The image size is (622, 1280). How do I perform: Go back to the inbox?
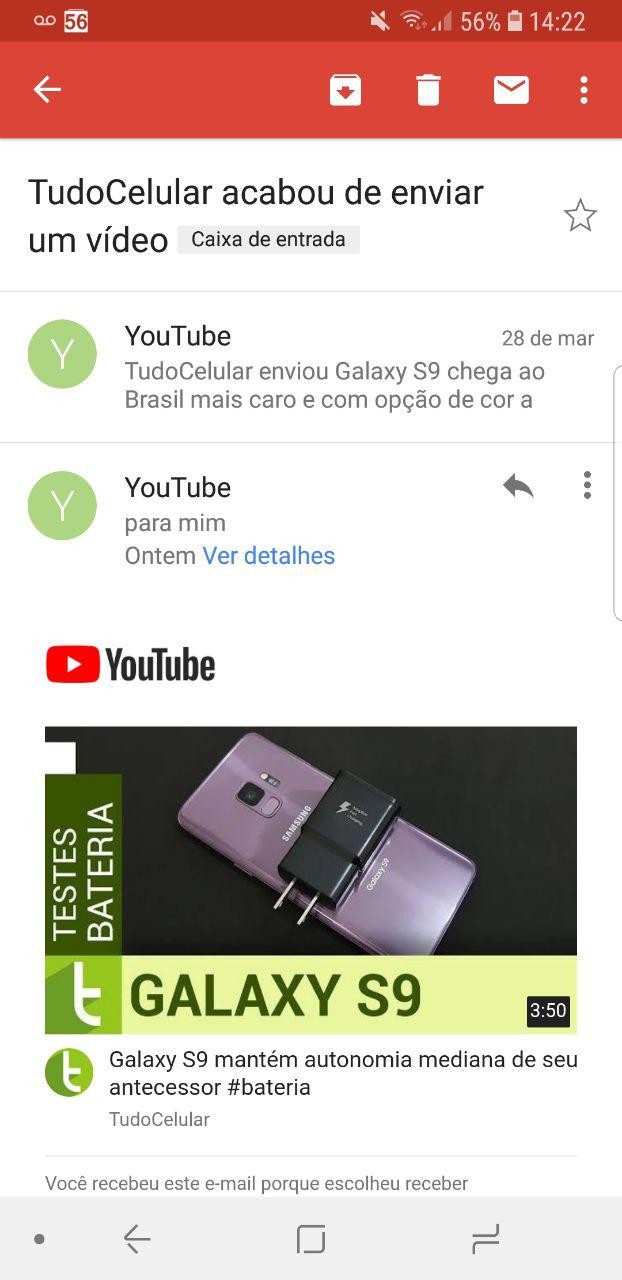pyautogui.click(x=47, y=90)
